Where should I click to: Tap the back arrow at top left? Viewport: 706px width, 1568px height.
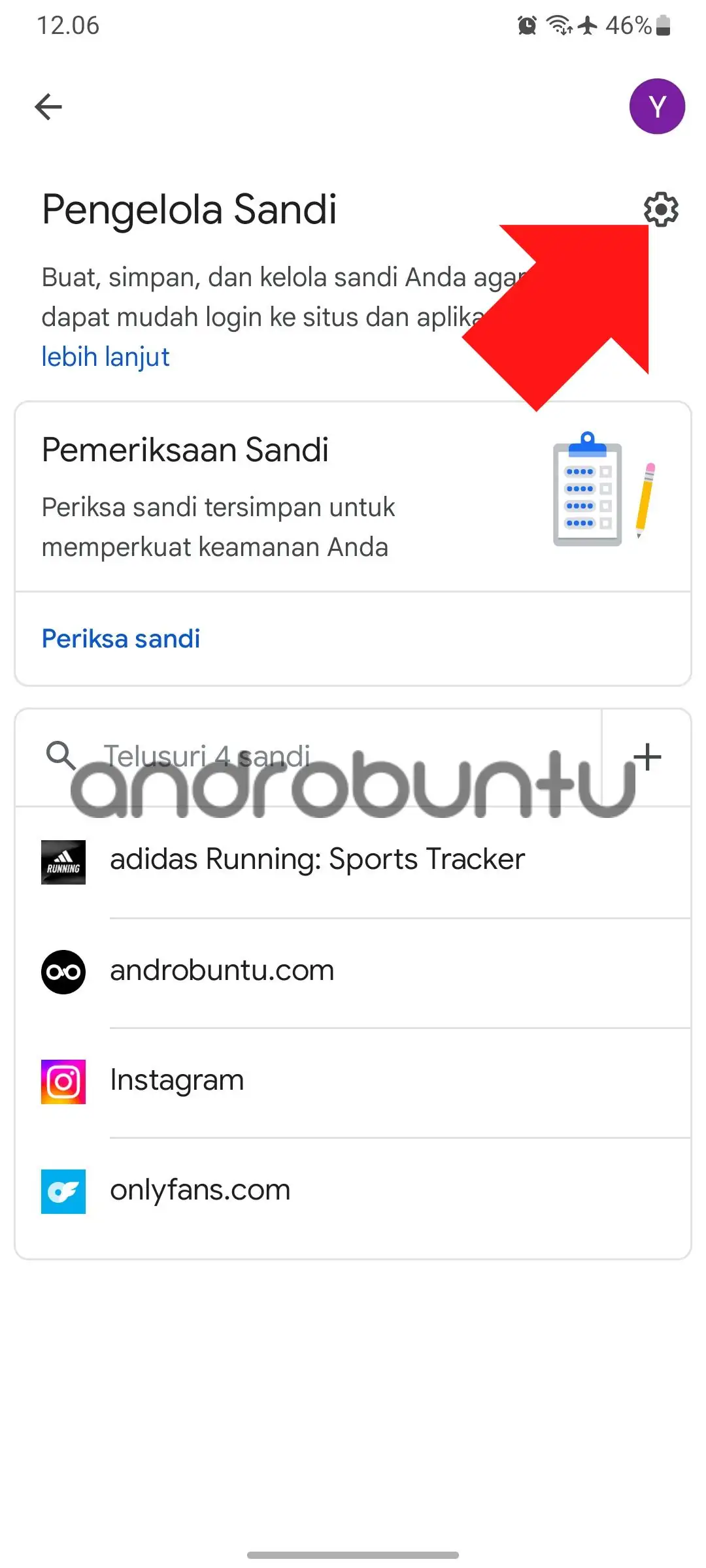[48, 106]
